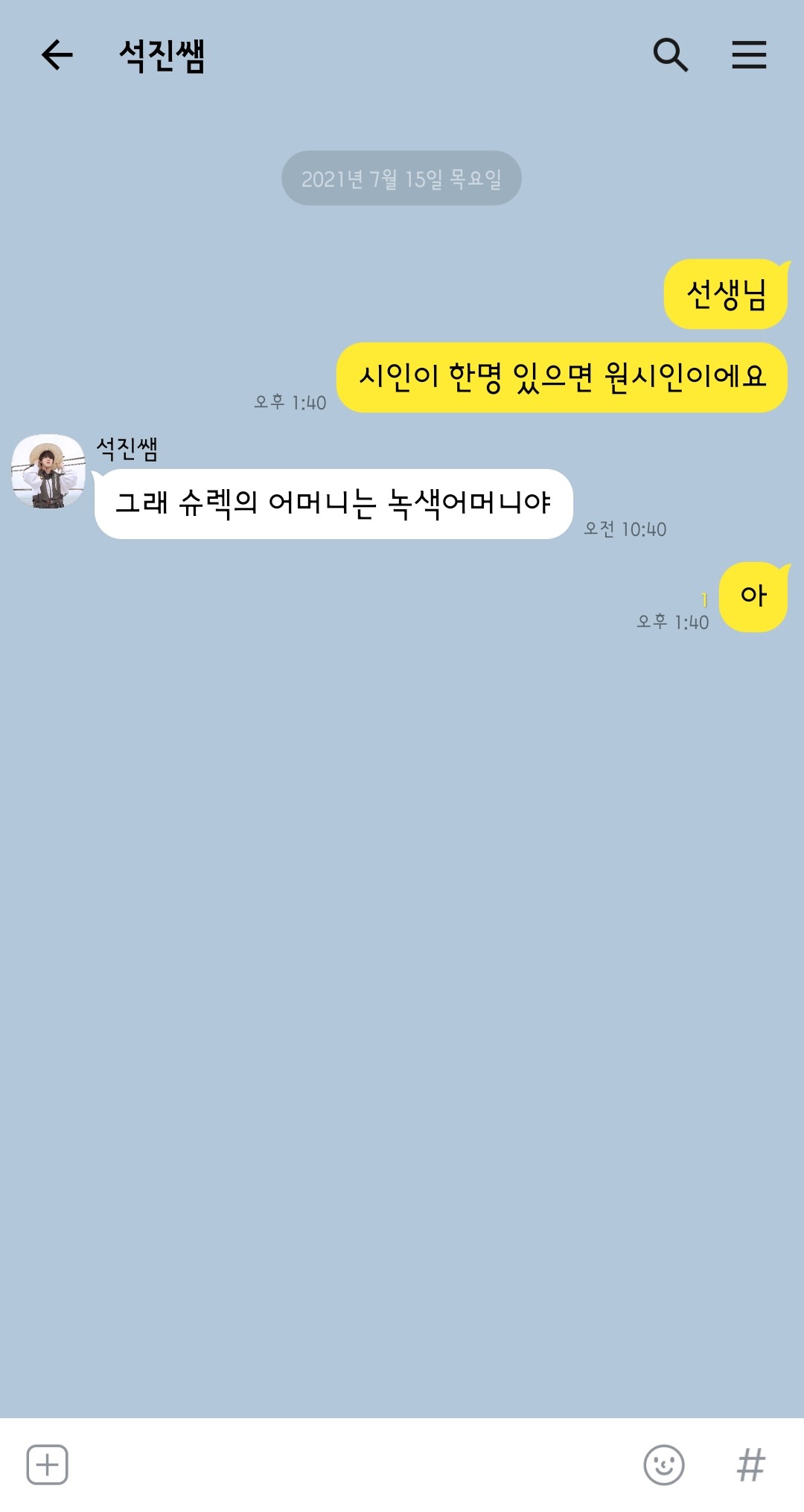Go back from the 석진쌤 chat

click(57, 55)
